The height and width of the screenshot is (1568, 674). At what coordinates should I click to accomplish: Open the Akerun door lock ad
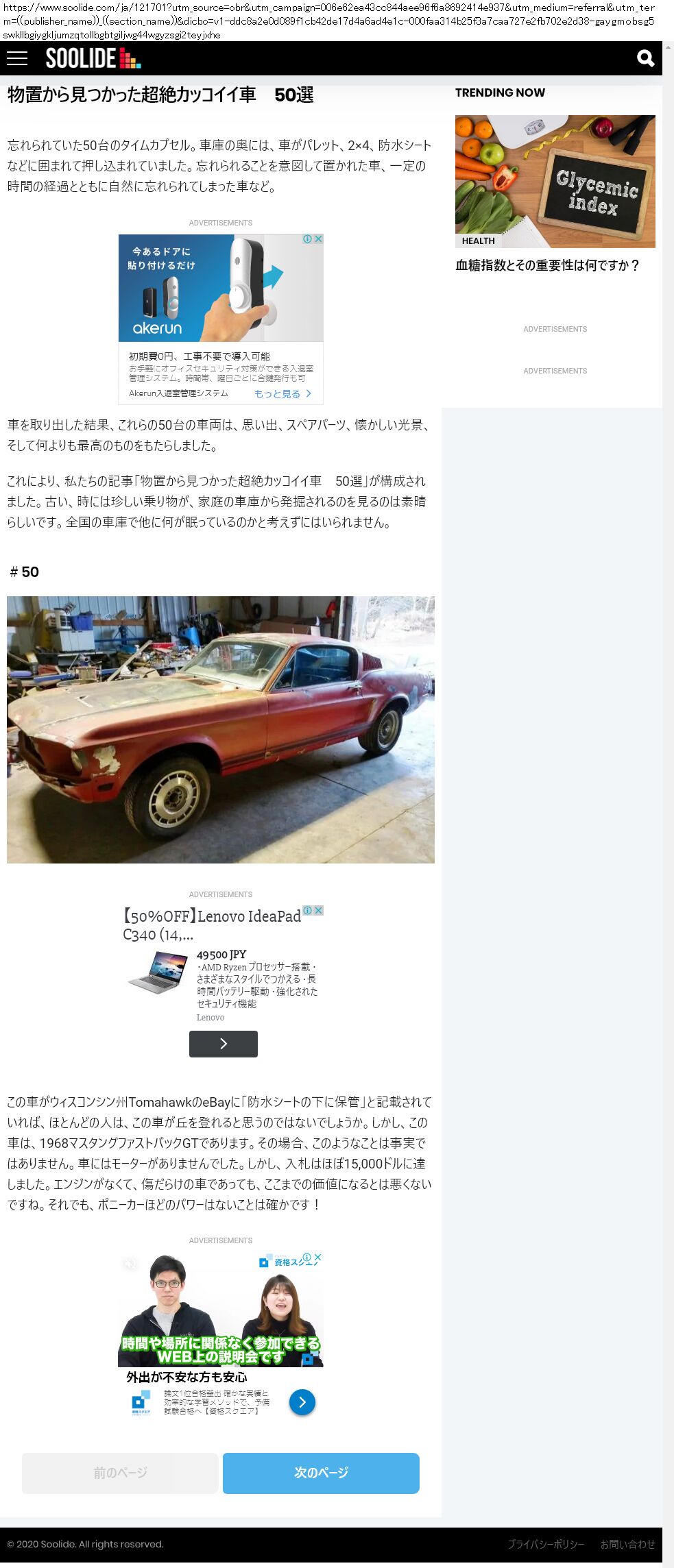[220, 289]
